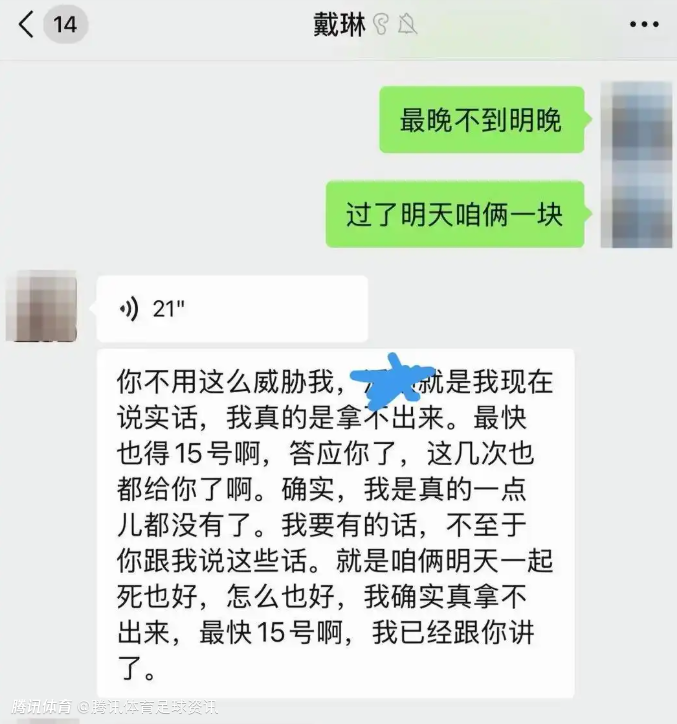Open the chat options menu
Image resolution: width=677 pixels, height=724 pixels.
[x=644, y=25]
